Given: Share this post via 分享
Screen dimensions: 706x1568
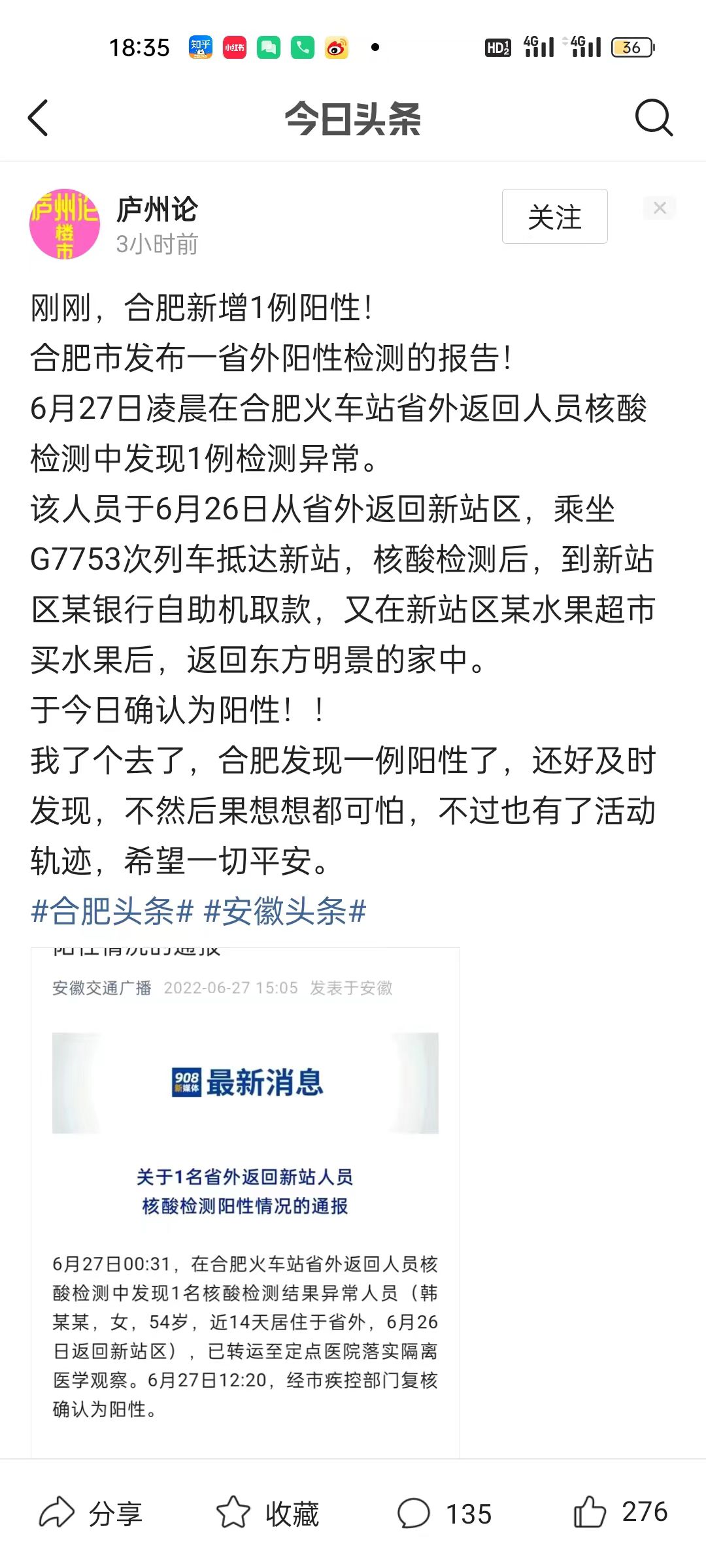Looking at the screenshot, I should tap(90, 1513).
